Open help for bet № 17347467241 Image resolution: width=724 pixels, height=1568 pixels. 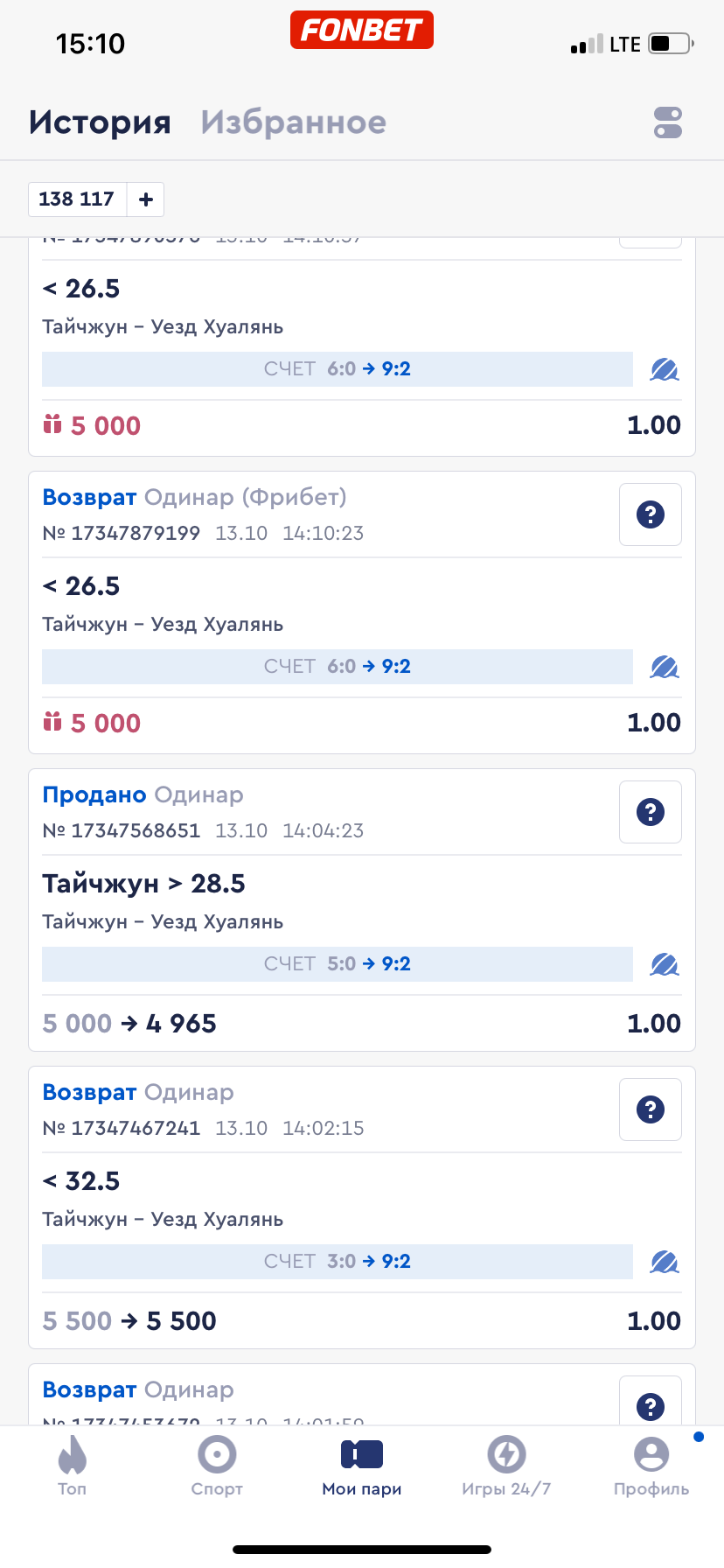click(x=650, y=1109)
